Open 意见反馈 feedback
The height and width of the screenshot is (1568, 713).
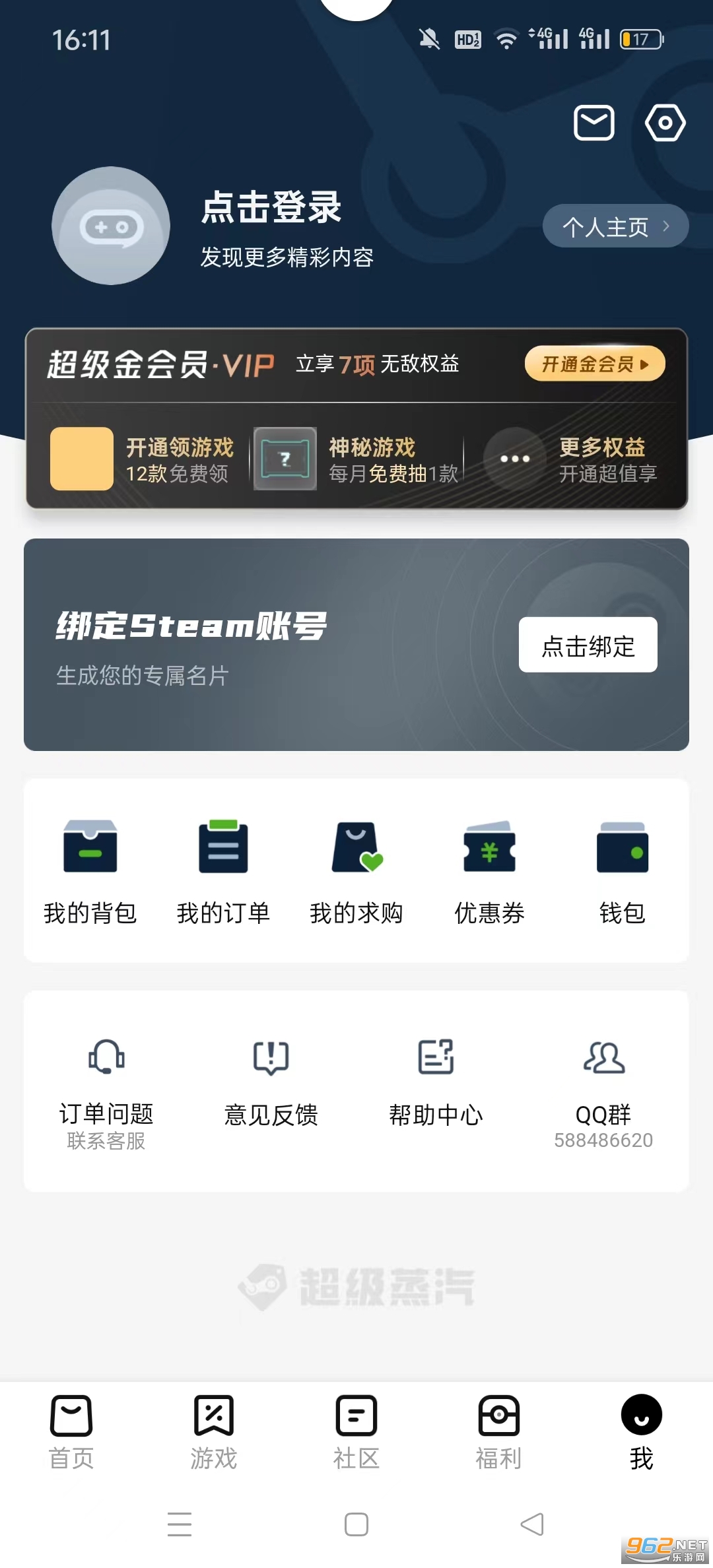[271, 1084]
